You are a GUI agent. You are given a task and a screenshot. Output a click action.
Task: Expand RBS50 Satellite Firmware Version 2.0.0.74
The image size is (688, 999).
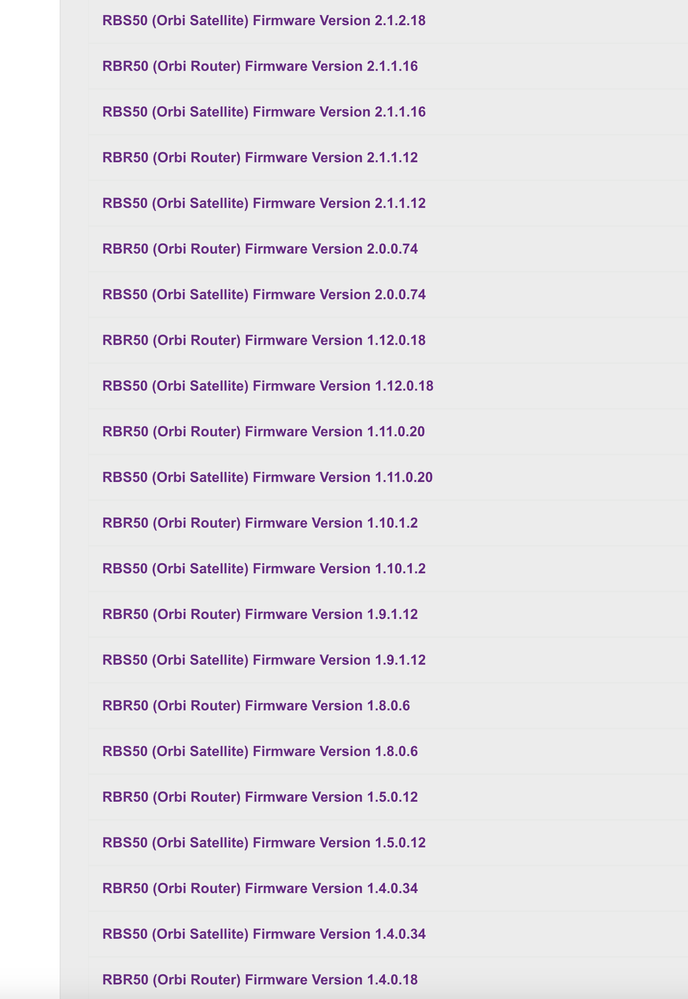click(264, 295)
